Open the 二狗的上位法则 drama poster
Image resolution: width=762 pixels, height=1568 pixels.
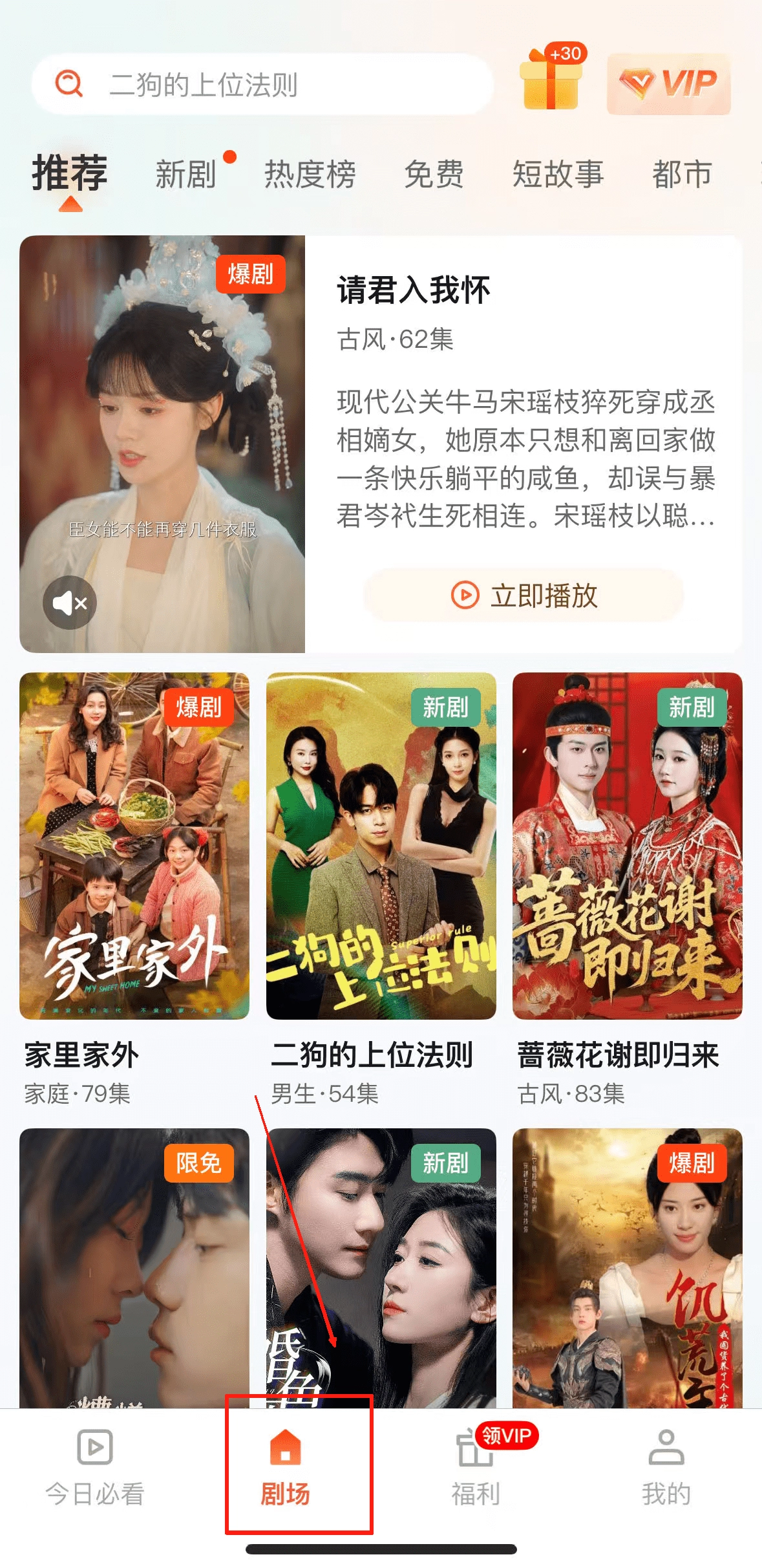point(381,846)
